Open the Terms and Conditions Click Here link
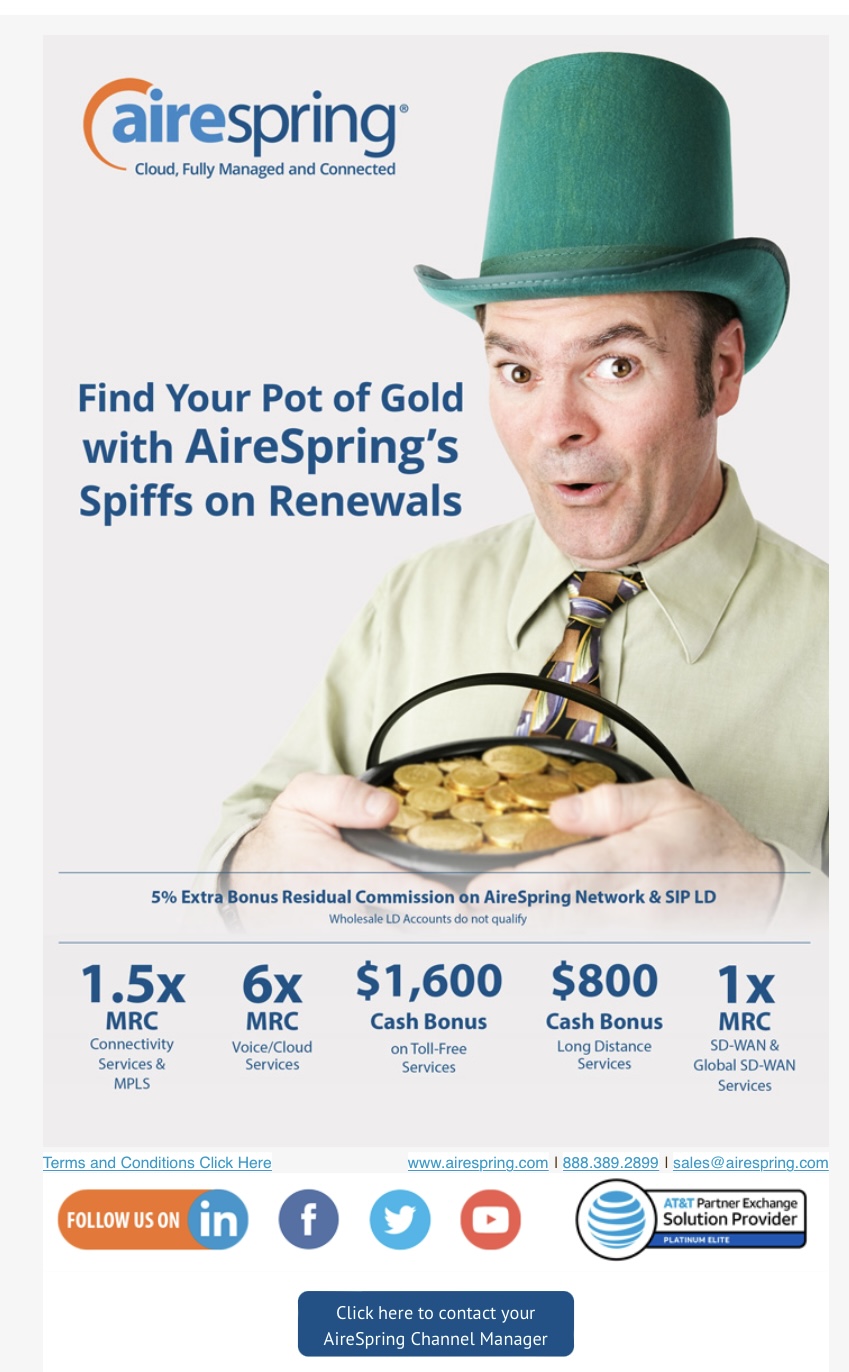 tap(157, 1162)
